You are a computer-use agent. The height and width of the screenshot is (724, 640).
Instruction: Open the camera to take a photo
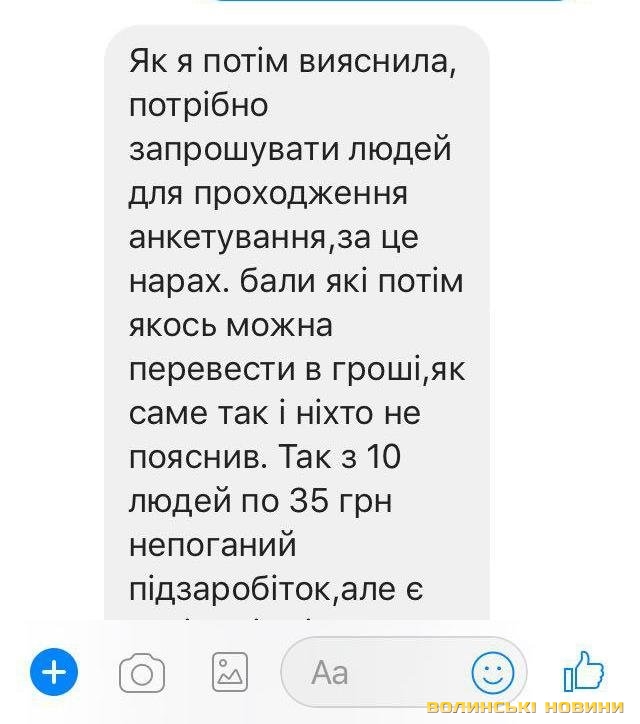(142, 673)
